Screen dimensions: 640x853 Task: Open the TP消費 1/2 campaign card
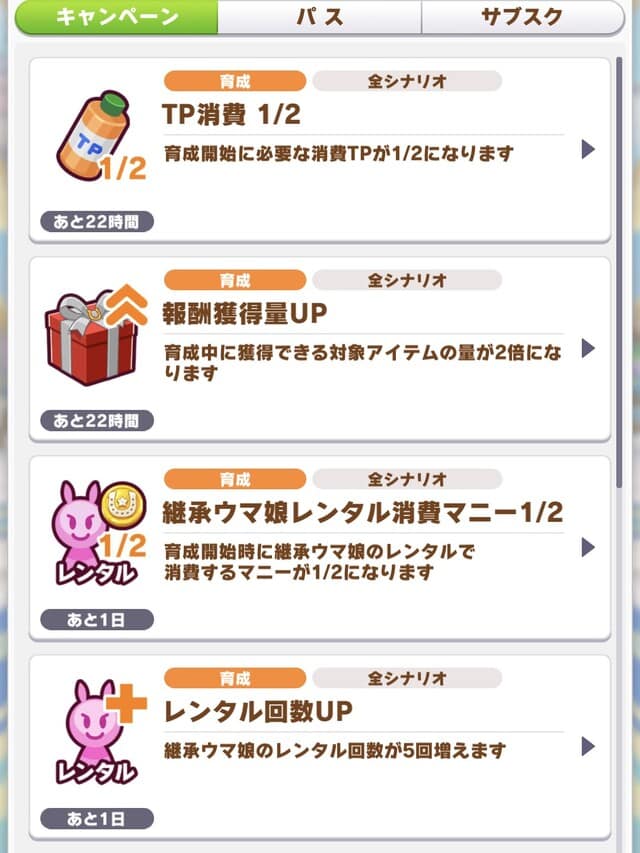coord(319,149)
